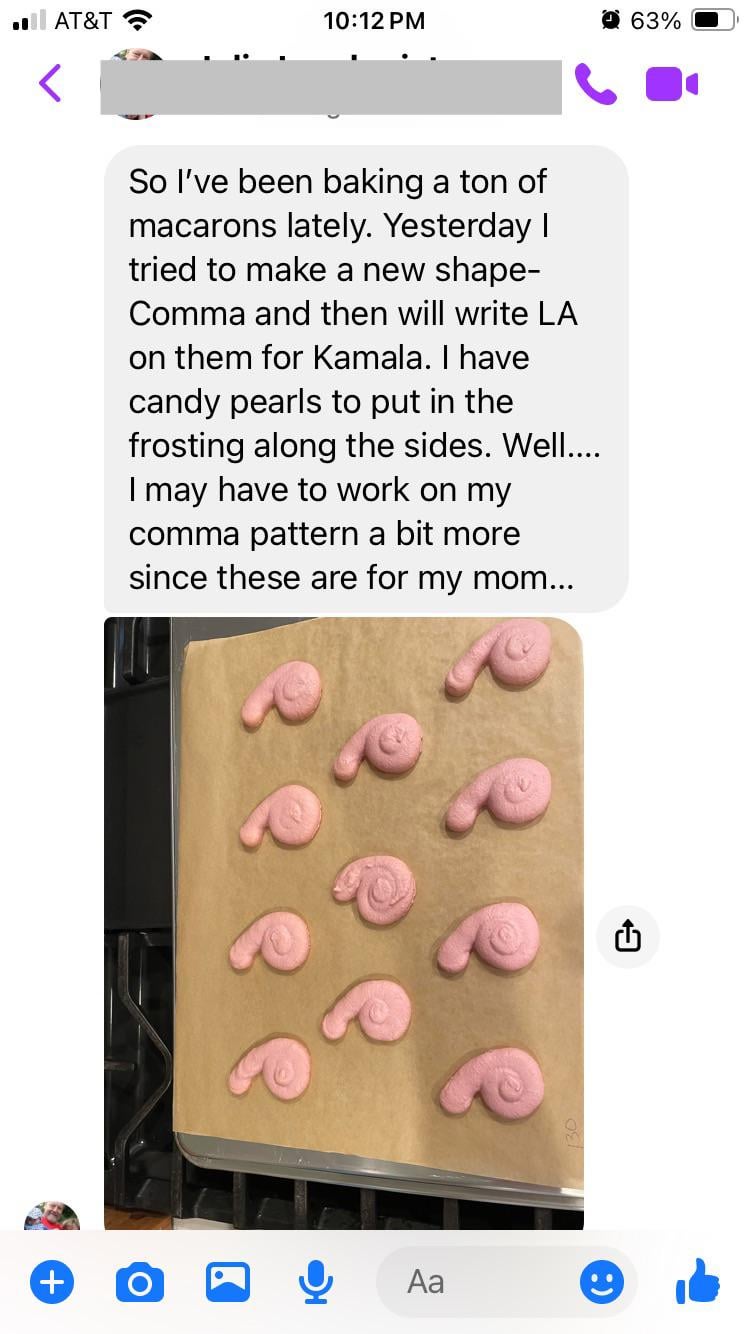
Task: Open the camera
Action: 139,1281
